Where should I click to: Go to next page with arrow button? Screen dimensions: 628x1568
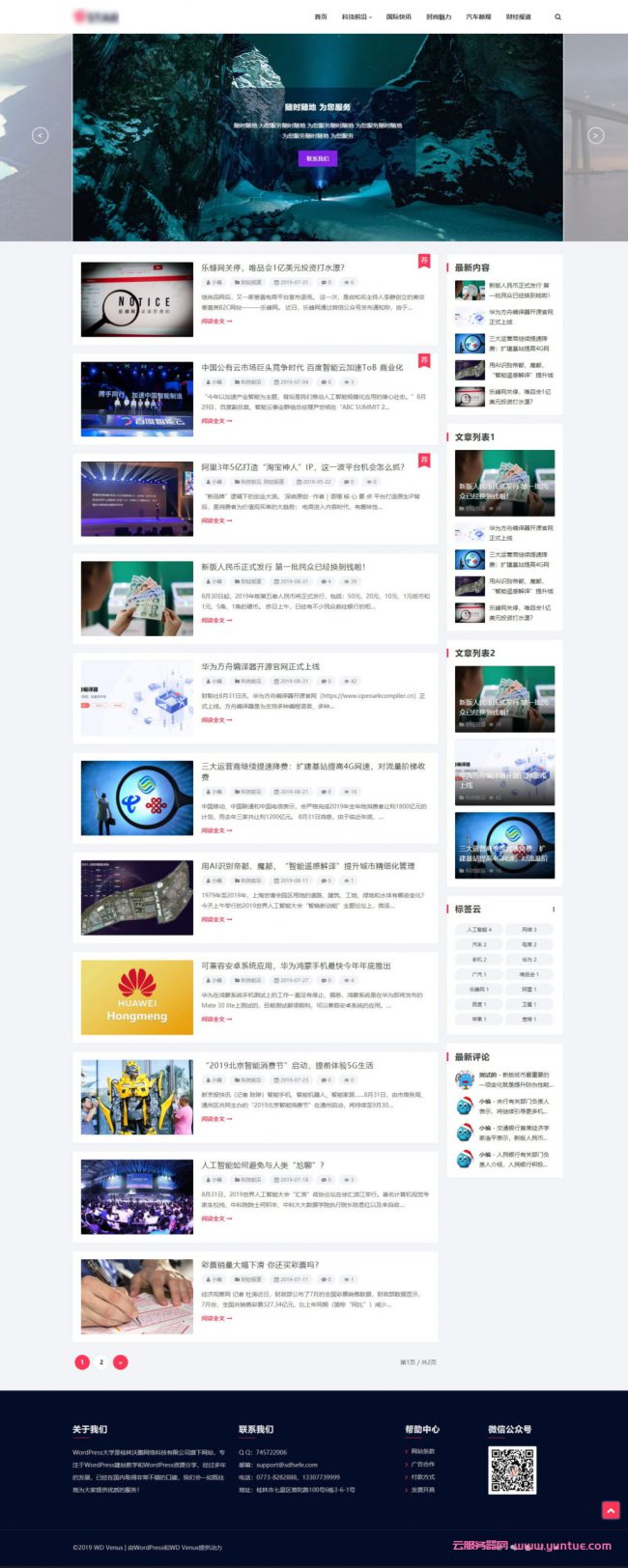[x=120, y=1362]
